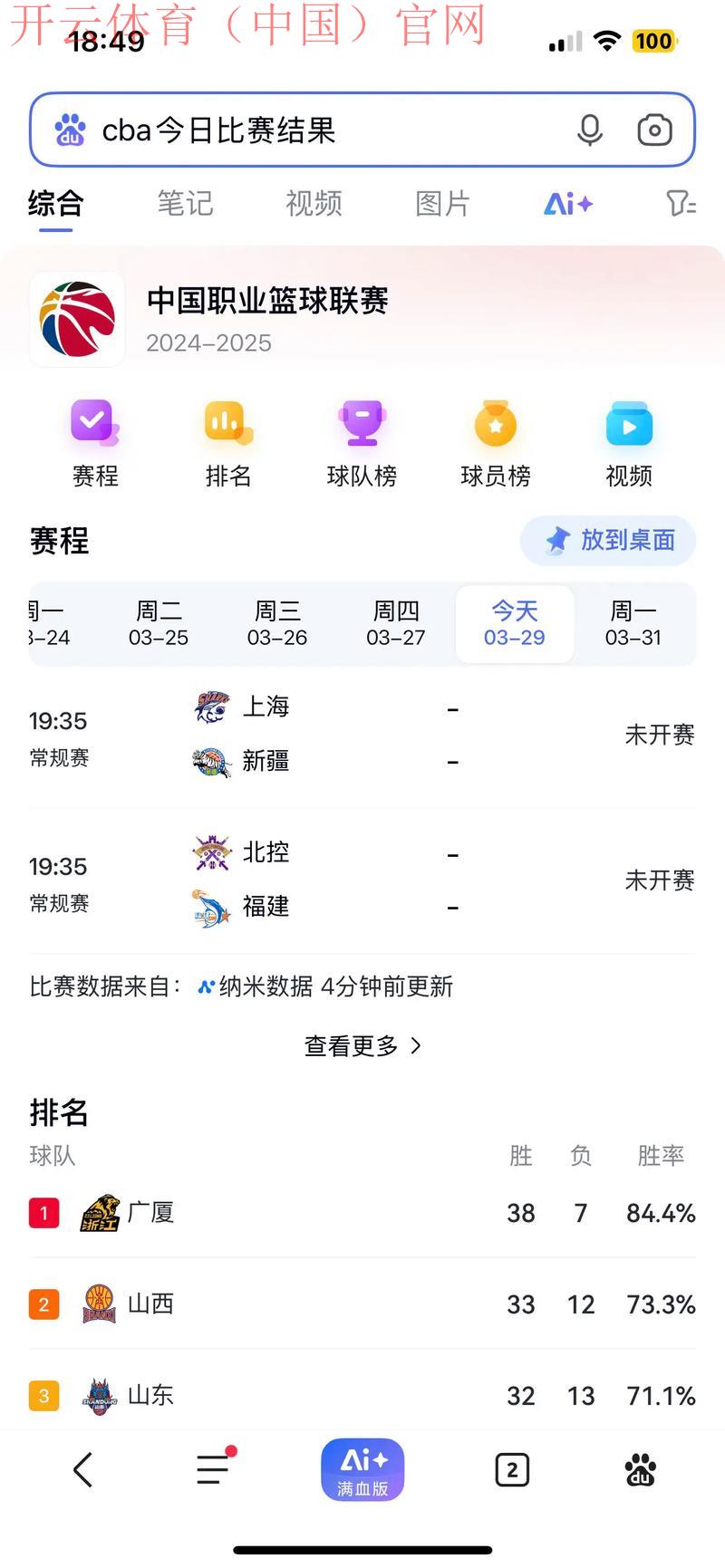Start voice search with the microphone icon

[x=590, y=130]
